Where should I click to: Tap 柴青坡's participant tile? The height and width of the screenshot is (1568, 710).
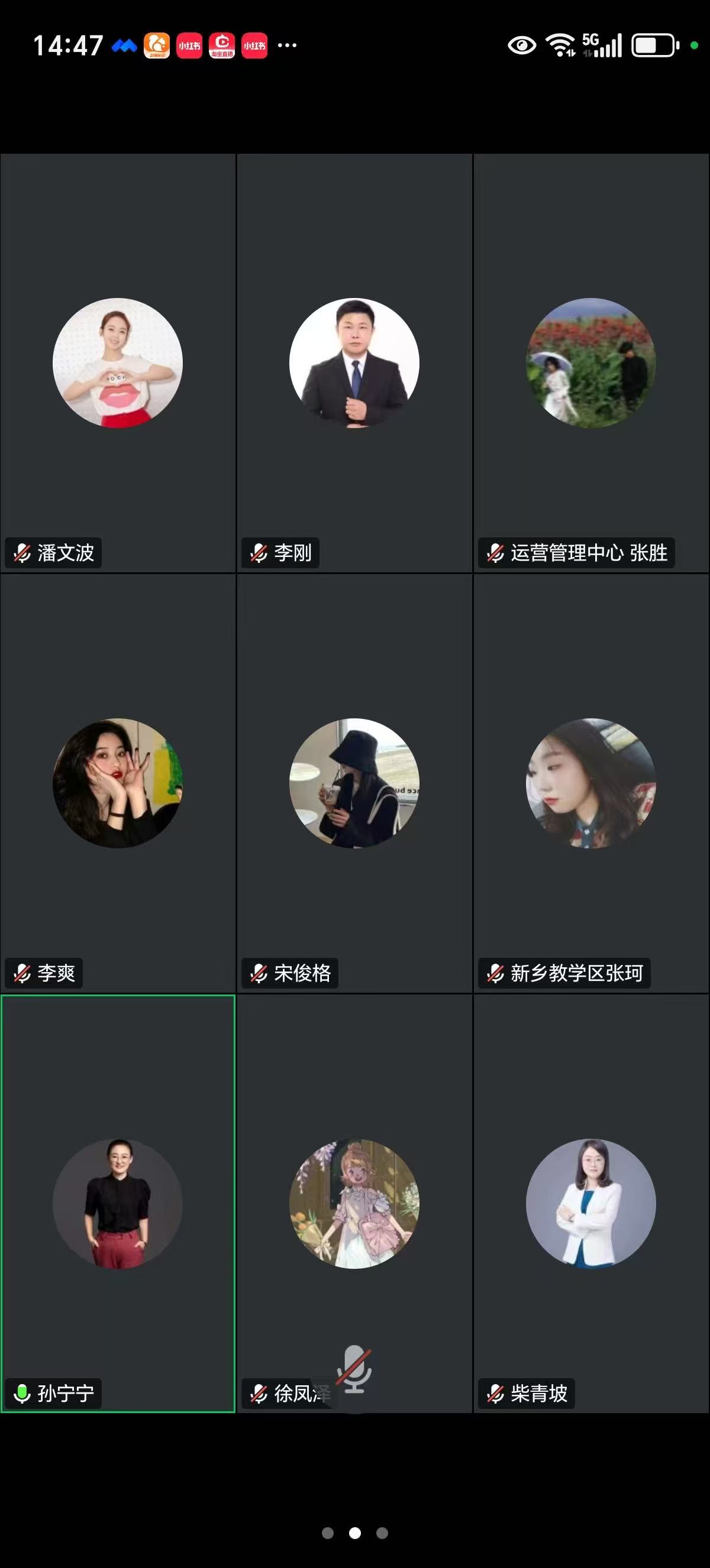pyautogui.click(x=590, y=1203)
